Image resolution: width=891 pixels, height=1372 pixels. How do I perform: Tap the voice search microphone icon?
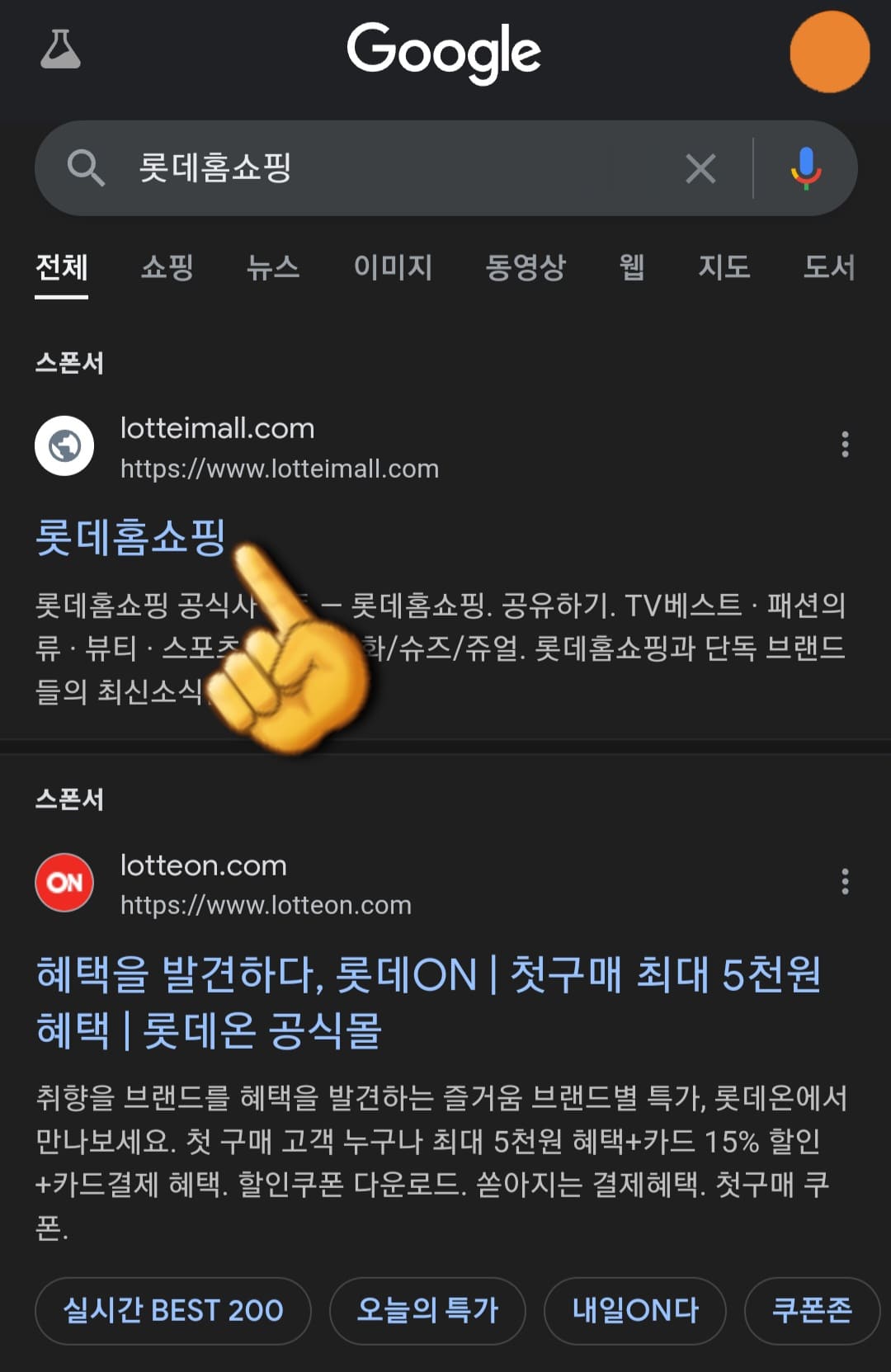point(804,167)
